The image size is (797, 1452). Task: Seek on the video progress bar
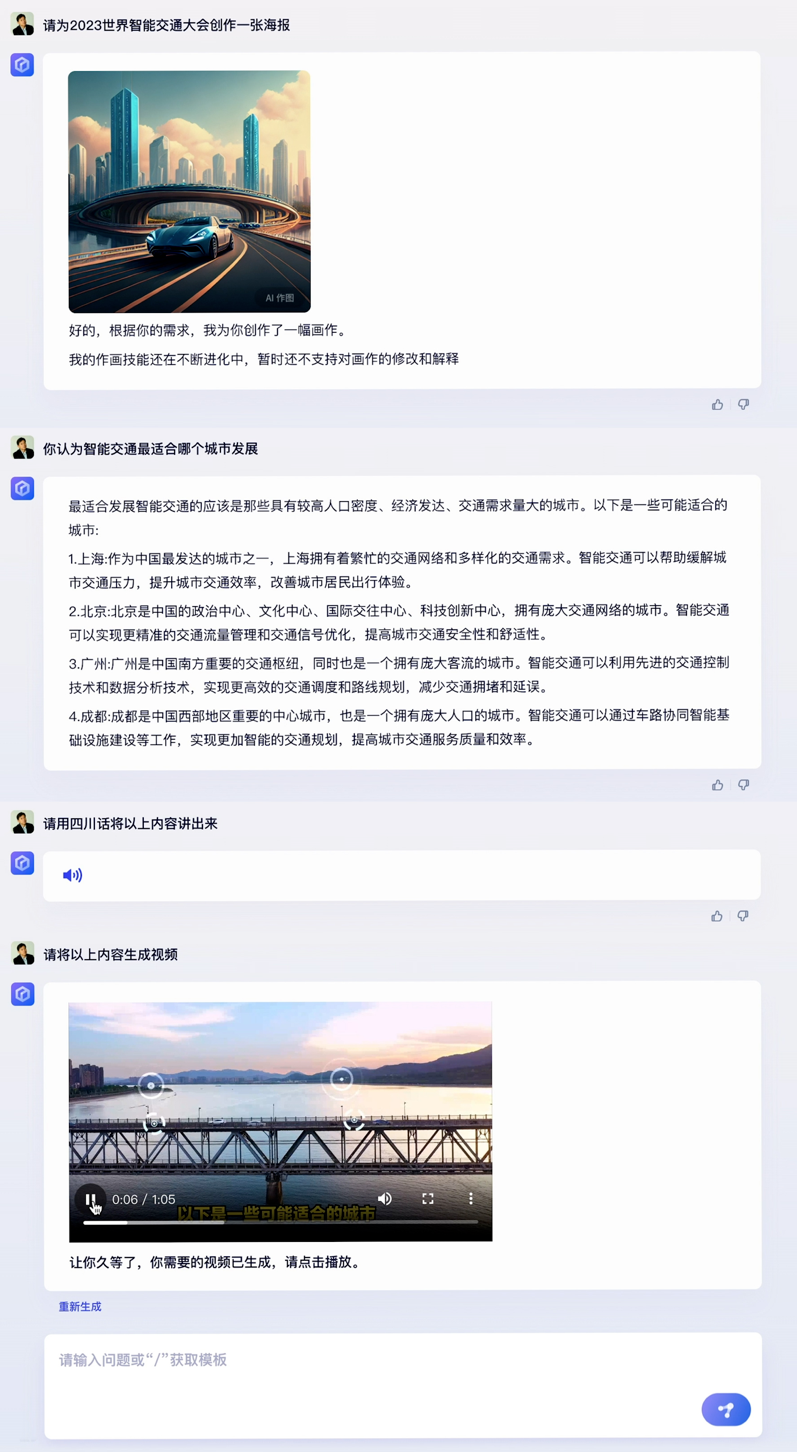(280, 1222)
